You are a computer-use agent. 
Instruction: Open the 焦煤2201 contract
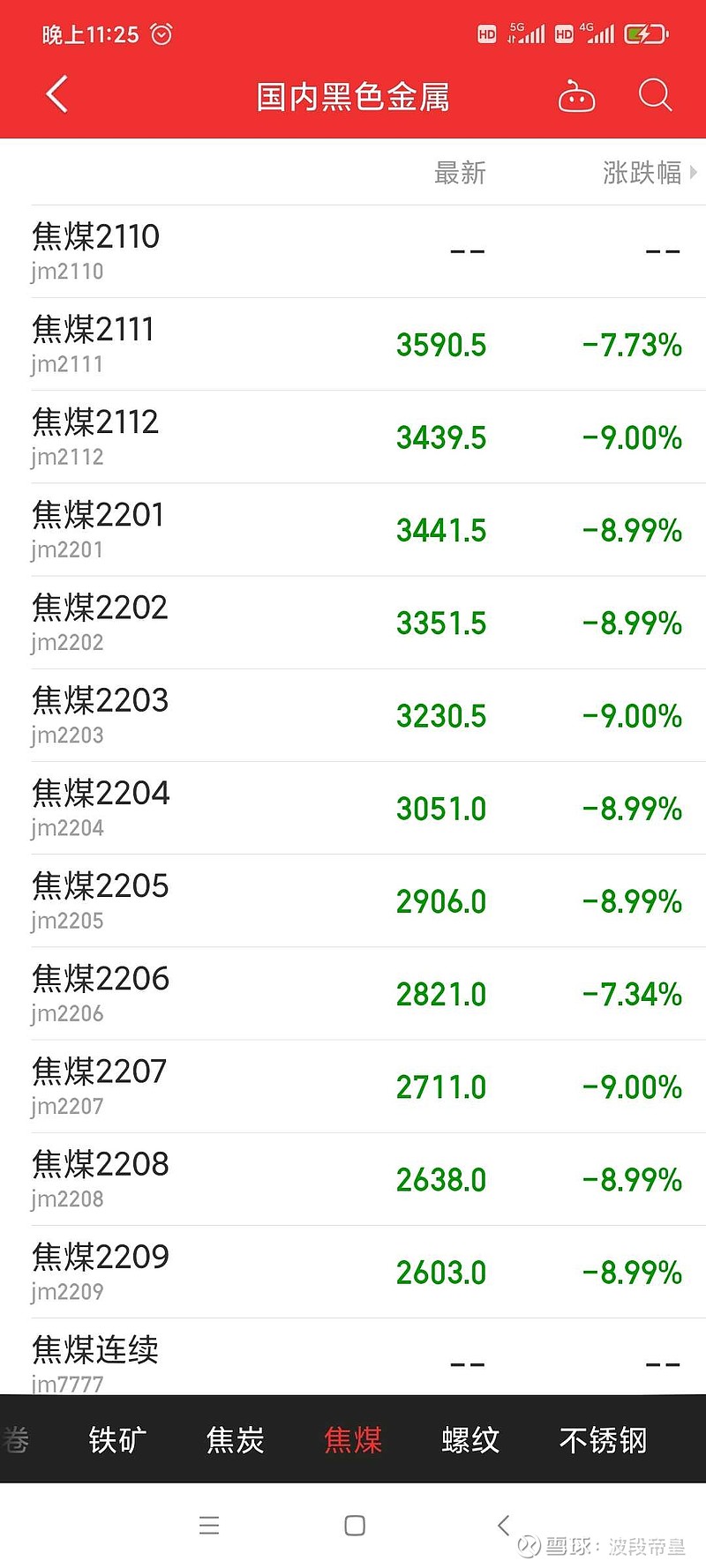97,529
